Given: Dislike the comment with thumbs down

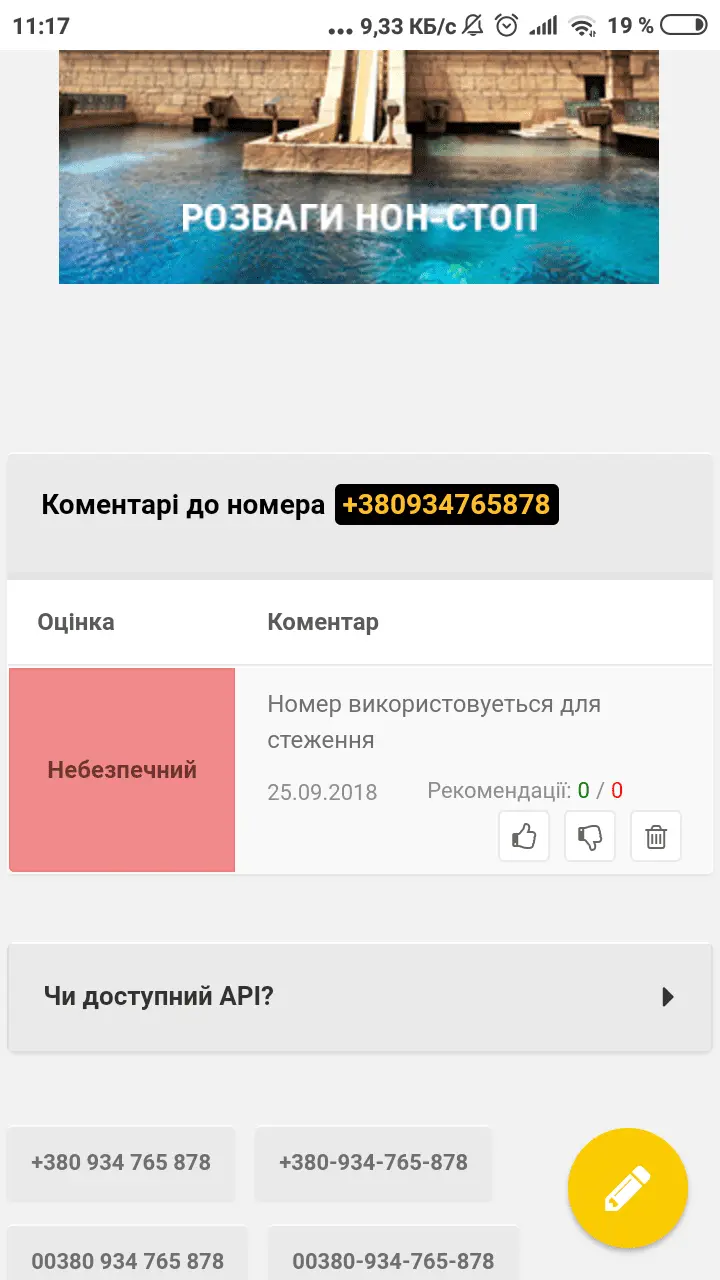Looking at the screenshot, I should 590,836.
